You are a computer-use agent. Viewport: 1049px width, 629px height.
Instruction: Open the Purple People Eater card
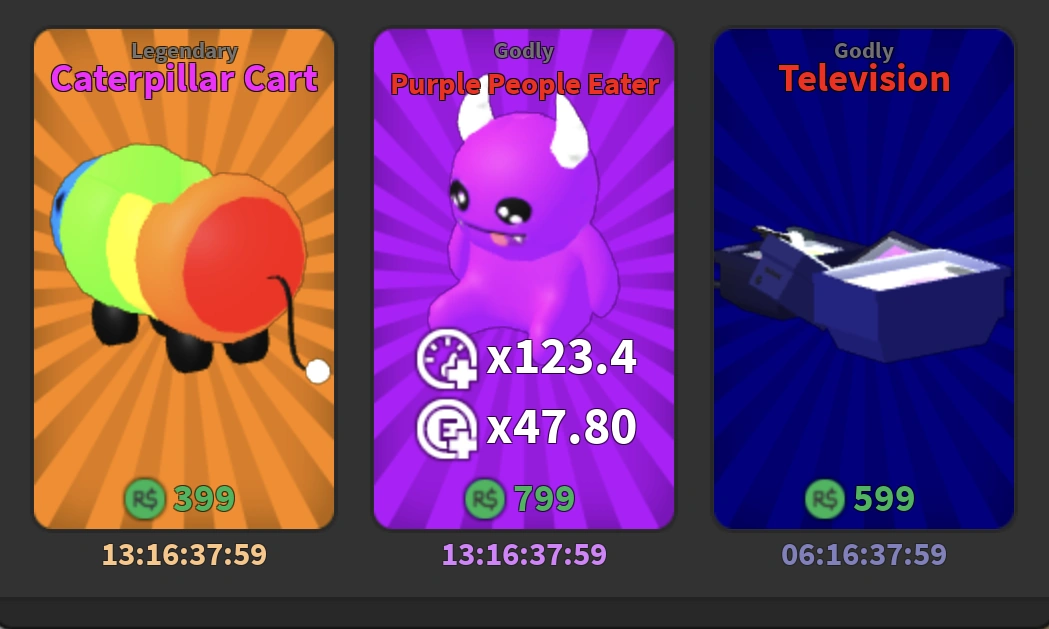524,278
